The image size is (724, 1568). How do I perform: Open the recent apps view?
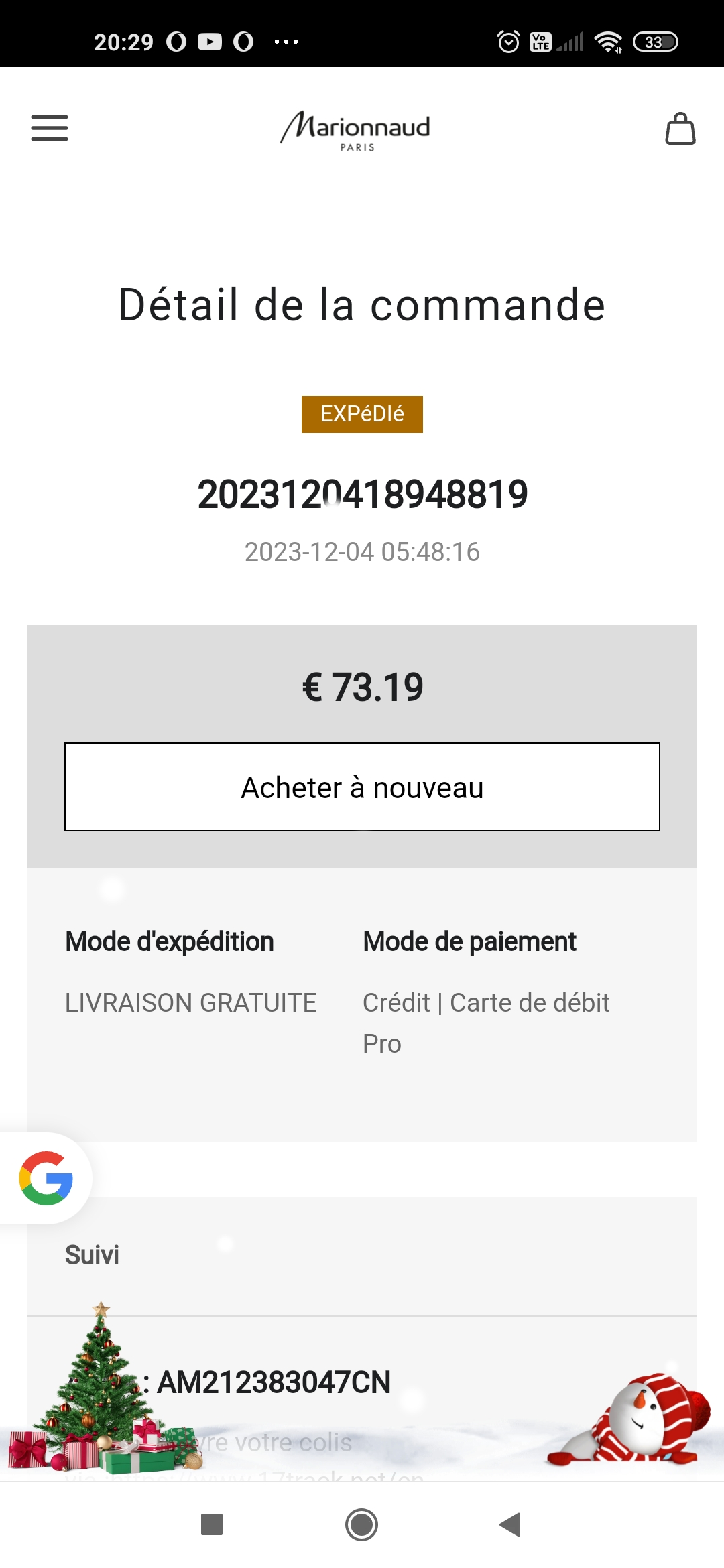click(x=212, y=1524)
